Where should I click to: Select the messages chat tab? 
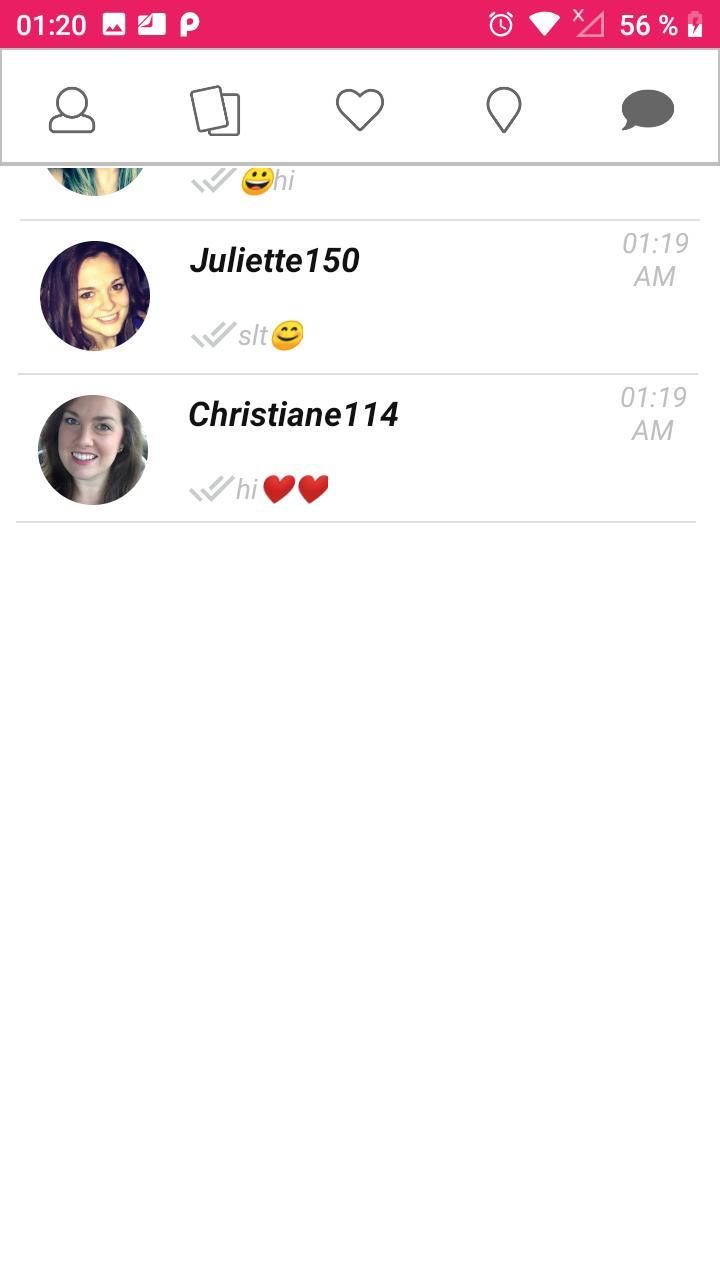(x=647, y=110)
